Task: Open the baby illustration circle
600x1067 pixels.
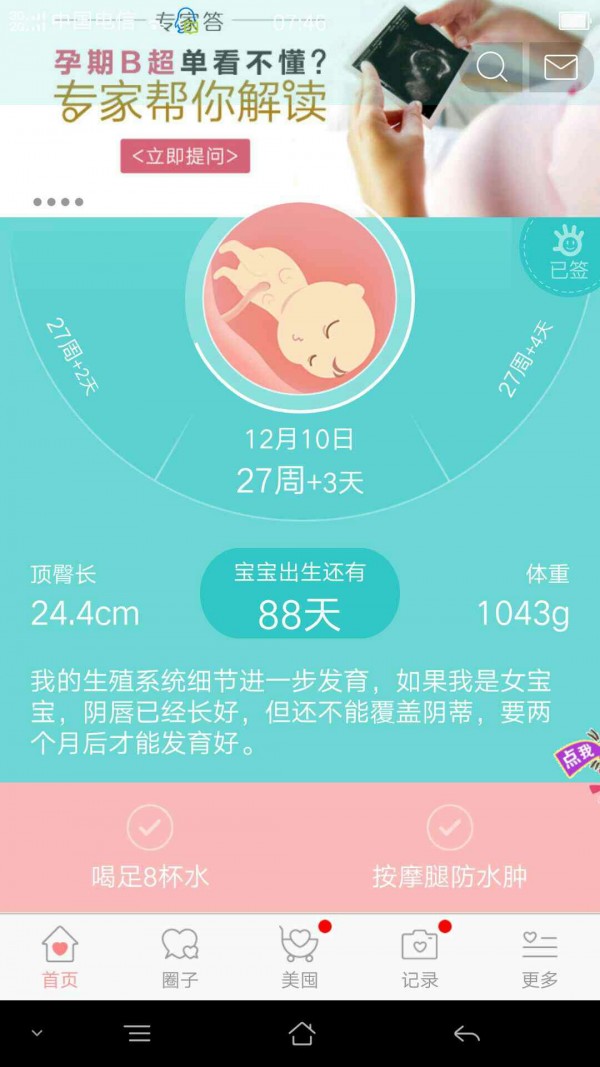Action: coord(300,299)
